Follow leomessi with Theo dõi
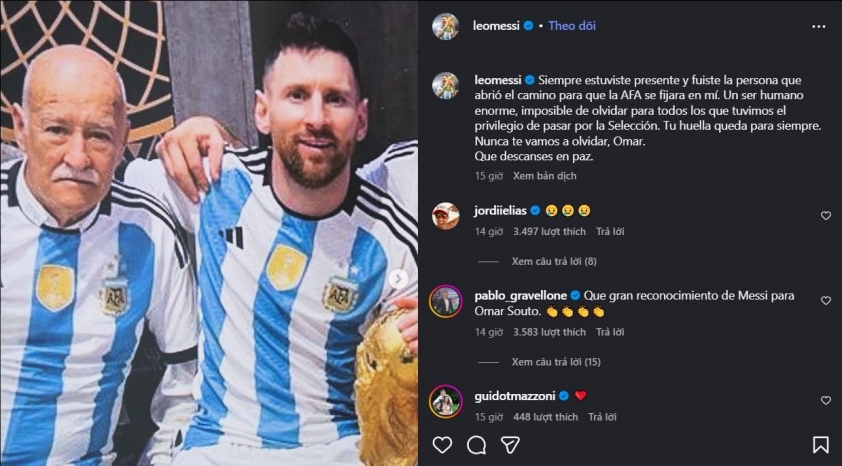The image size is (842, 466). (x=571, y=26)
